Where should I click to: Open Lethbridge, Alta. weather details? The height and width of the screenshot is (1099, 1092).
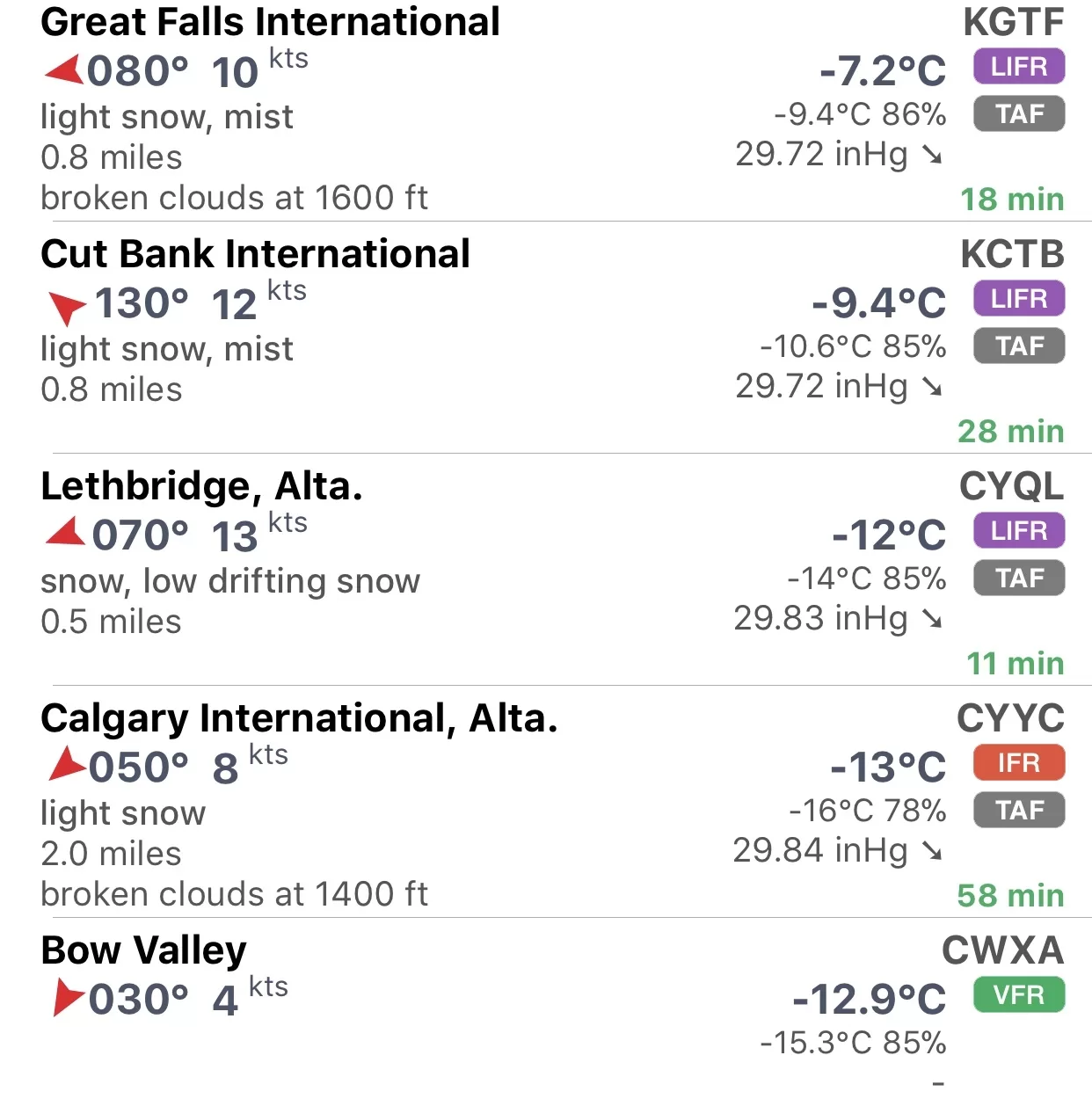click(202, 486)
